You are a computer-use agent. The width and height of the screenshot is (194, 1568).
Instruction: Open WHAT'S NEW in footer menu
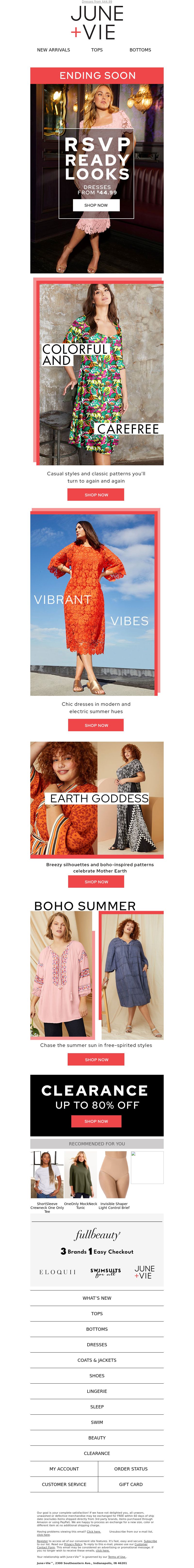[x=97, y=1298]
